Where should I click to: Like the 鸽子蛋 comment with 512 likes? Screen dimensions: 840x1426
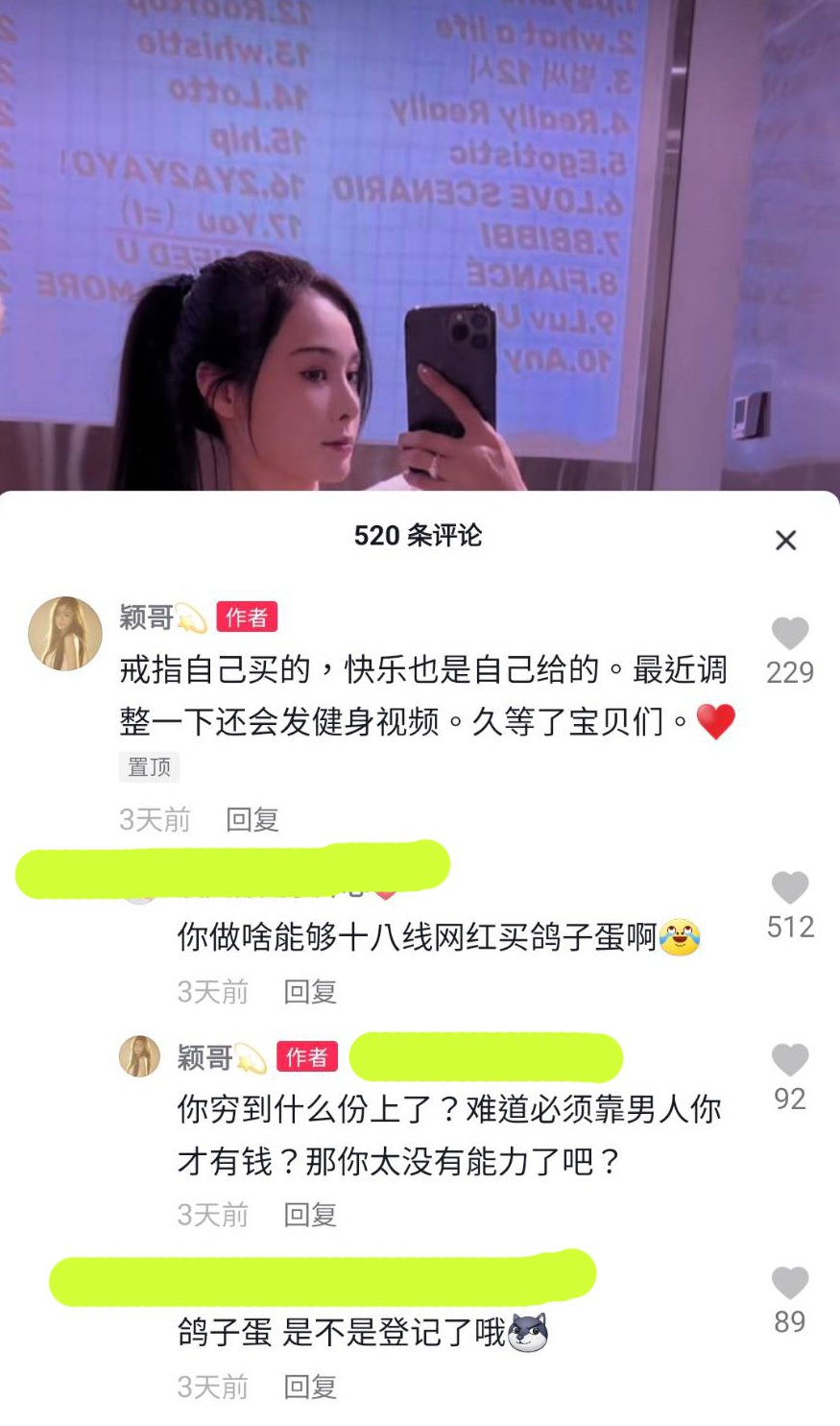790,888
